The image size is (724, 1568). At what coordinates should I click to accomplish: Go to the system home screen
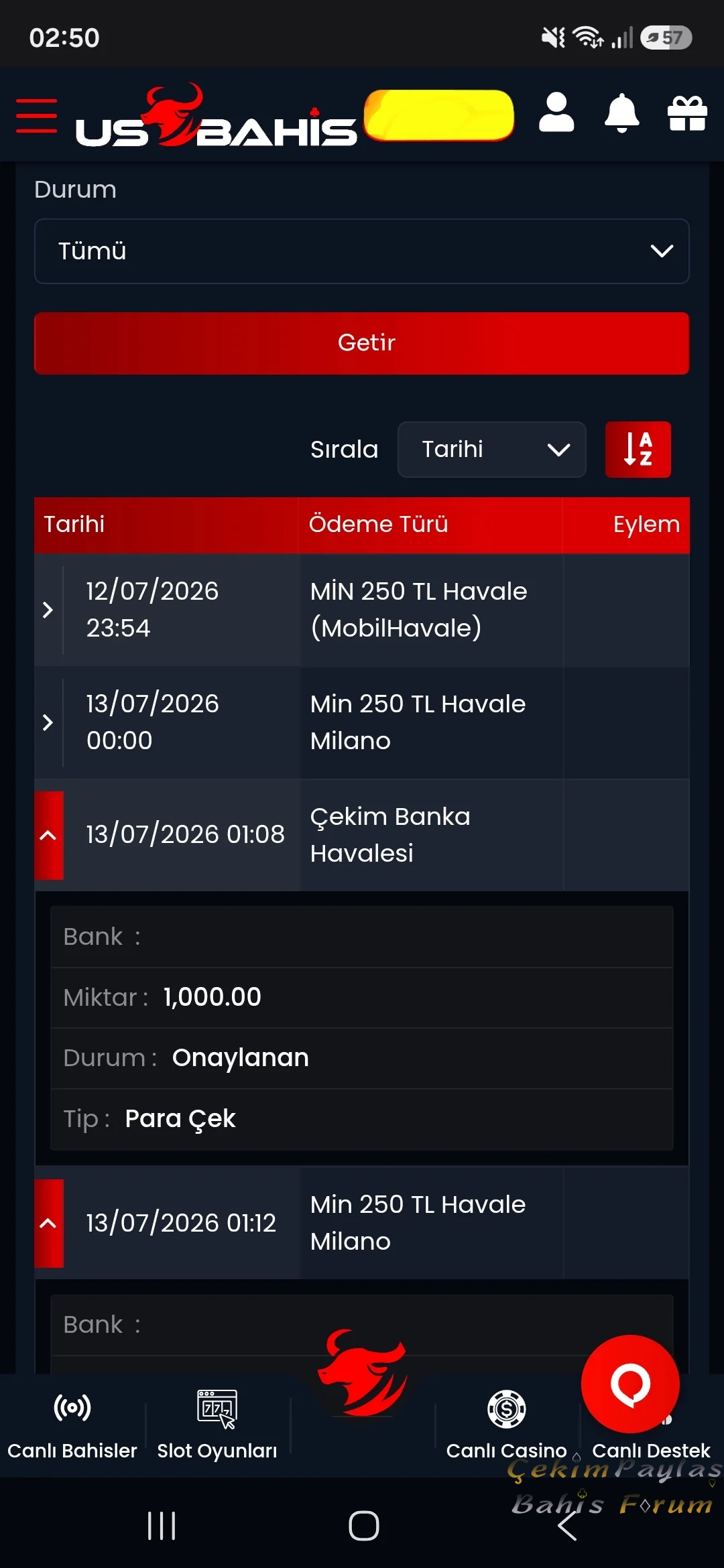coord(364,1526)
